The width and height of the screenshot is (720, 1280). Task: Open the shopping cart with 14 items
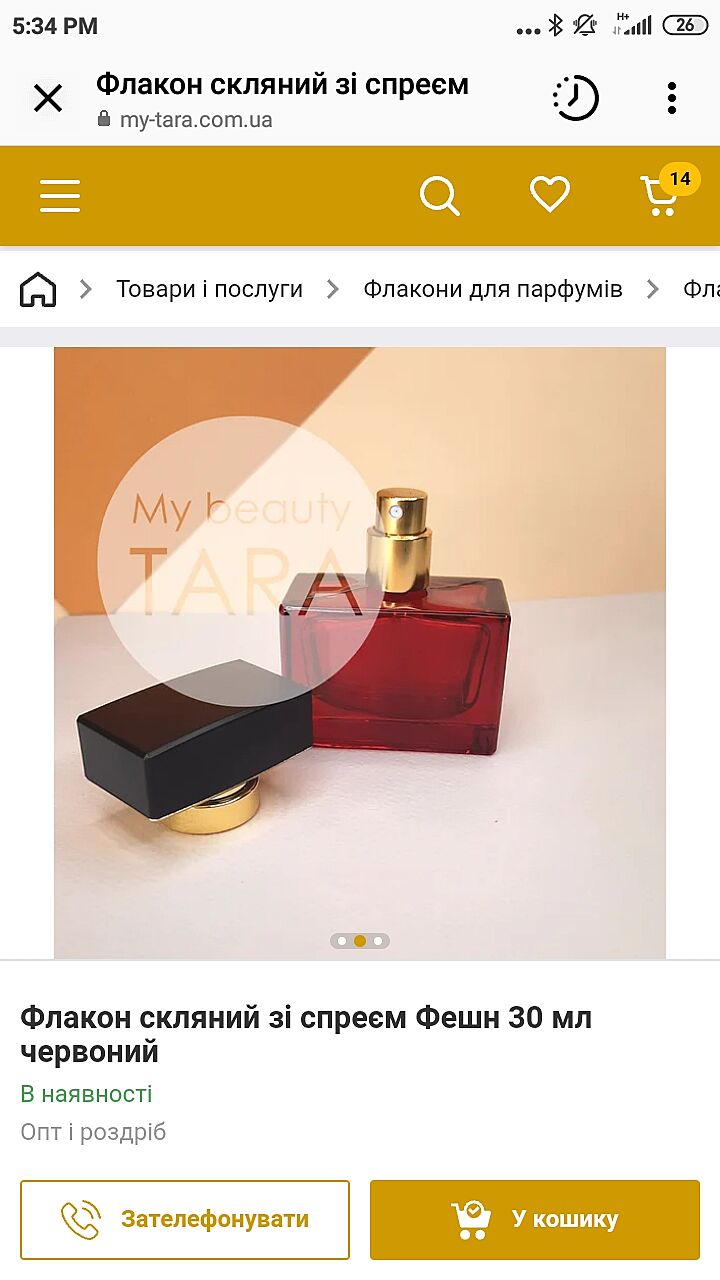click(664, 195)
